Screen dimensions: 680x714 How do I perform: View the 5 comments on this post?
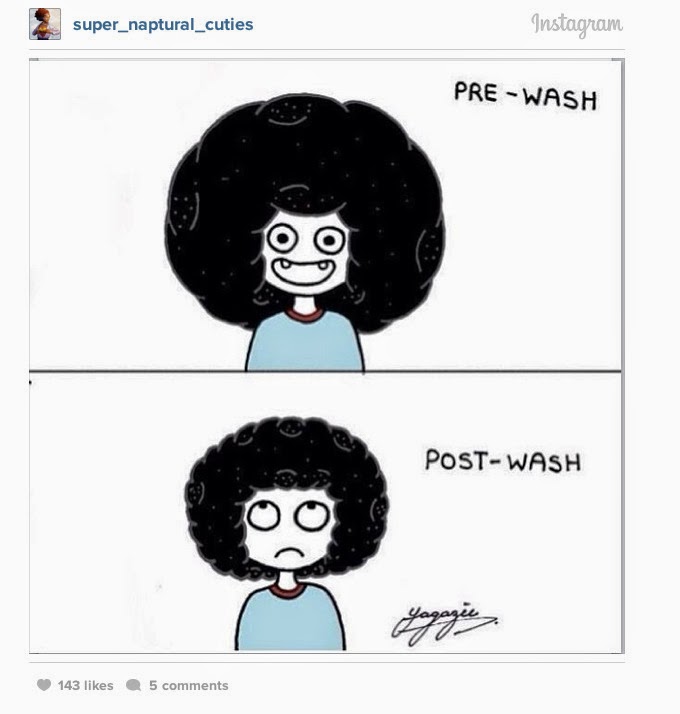click(187, 685)
